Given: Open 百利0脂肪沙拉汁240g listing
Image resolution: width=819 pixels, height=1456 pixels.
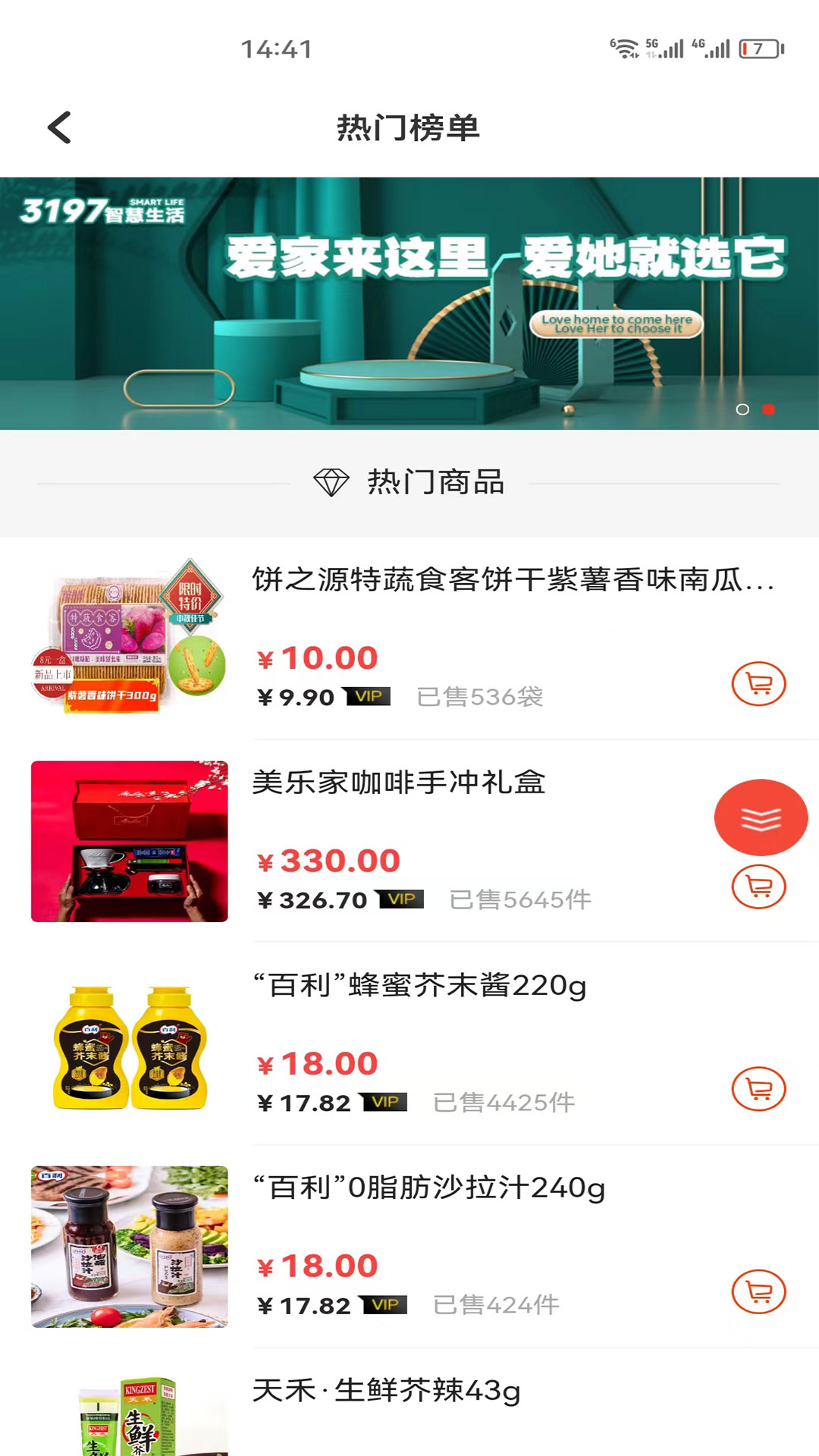Looking at the screenshot, I should 429,1188.
